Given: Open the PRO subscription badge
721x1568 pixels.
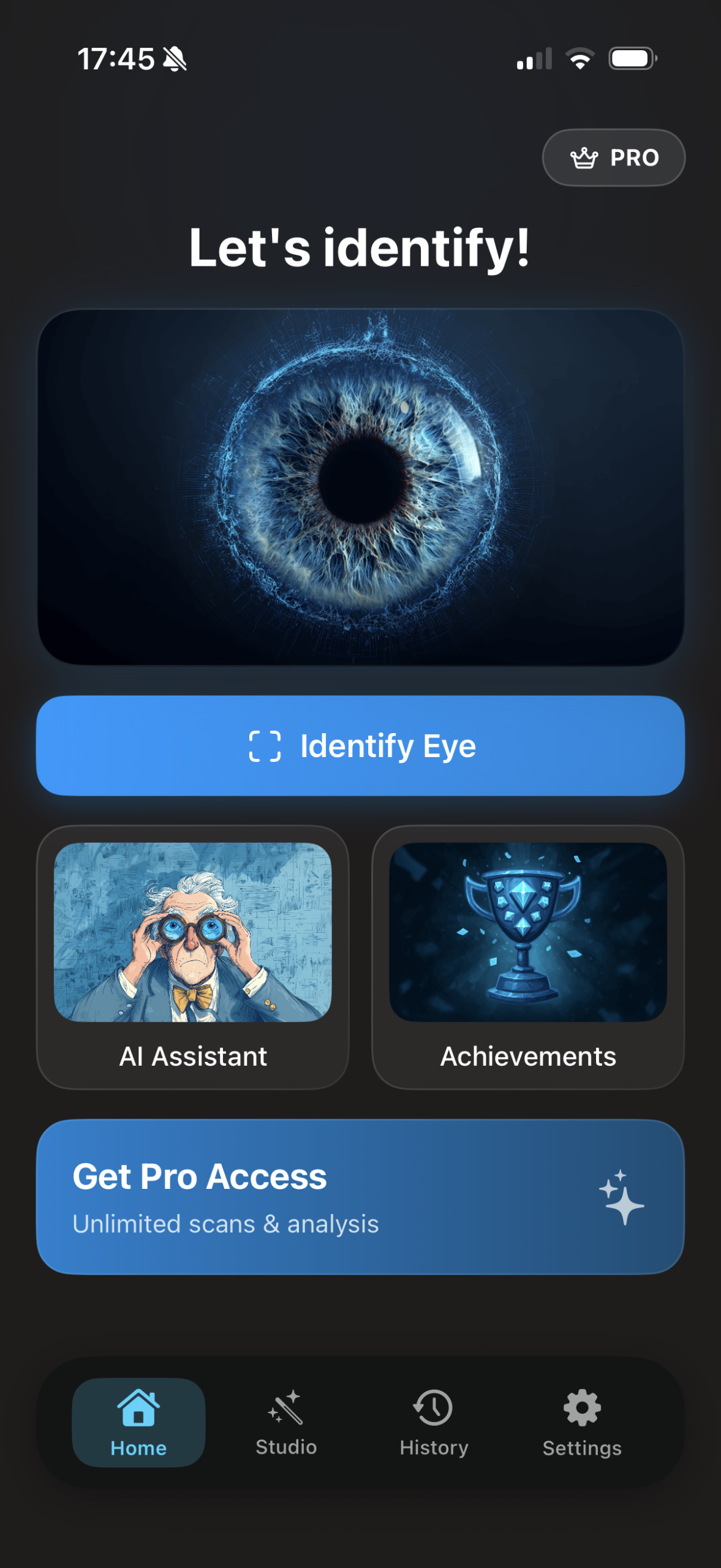Looking at the screenshot, I should coord(613,157).
